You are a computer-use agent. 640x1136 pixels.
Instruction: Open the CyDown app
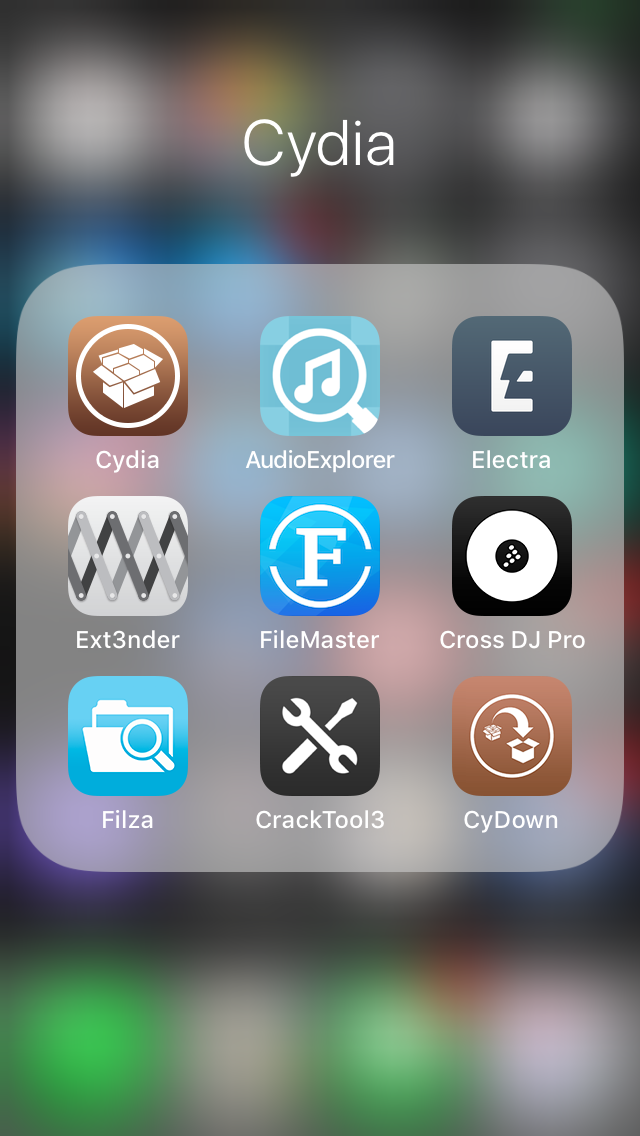click(x=512, y=736)
